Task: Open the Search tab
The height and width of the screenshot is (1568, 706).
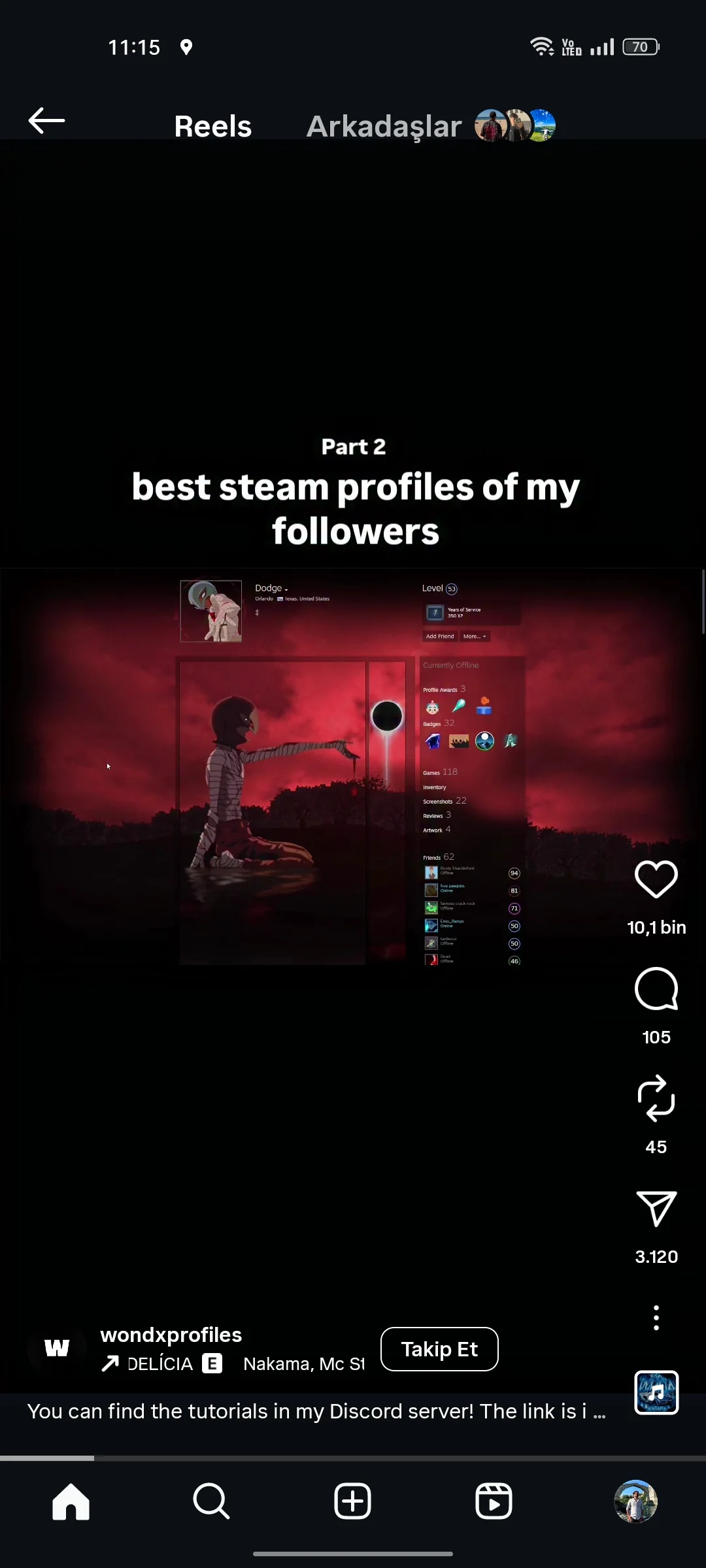Action: (211, 1501)
